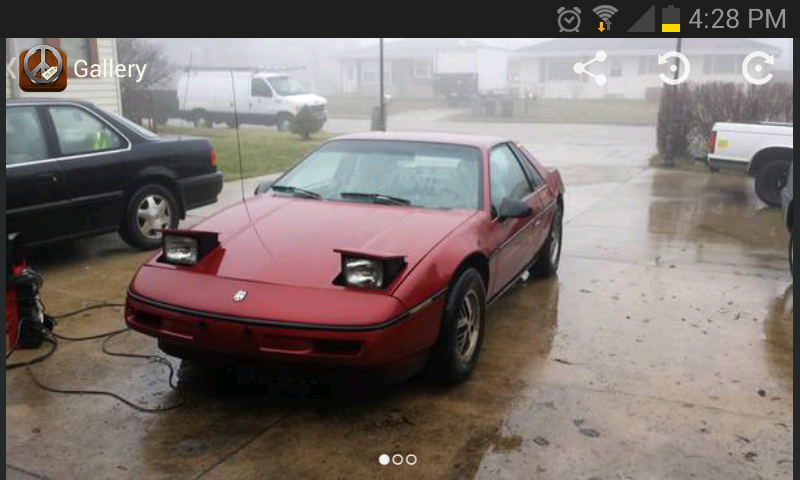Go back via the Gallery app icon

(x=42, y=69)
